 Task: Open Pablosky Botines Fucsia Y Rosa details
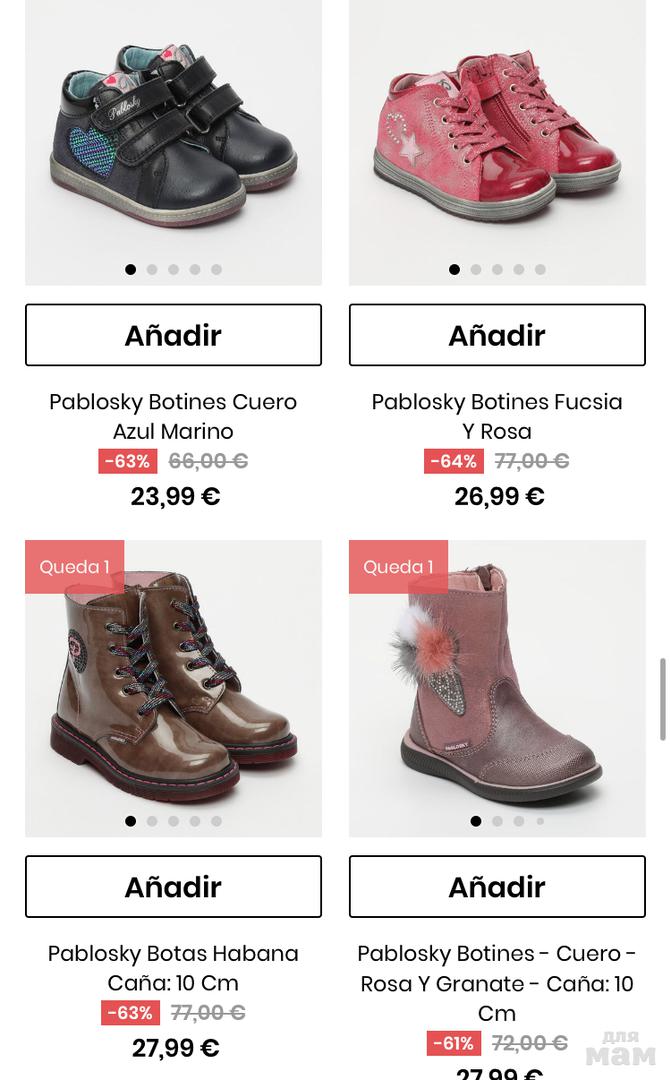click(497, 417)
